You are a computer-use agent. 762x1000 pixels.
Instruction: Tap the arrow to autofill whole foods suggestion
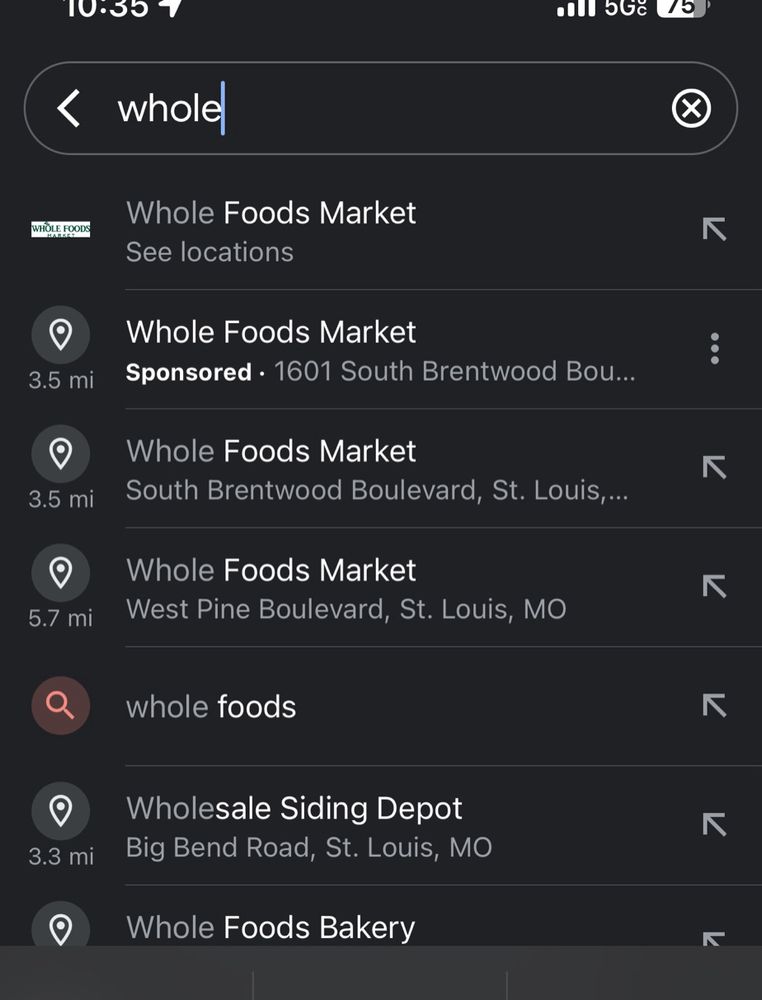[x=715, y=706]
